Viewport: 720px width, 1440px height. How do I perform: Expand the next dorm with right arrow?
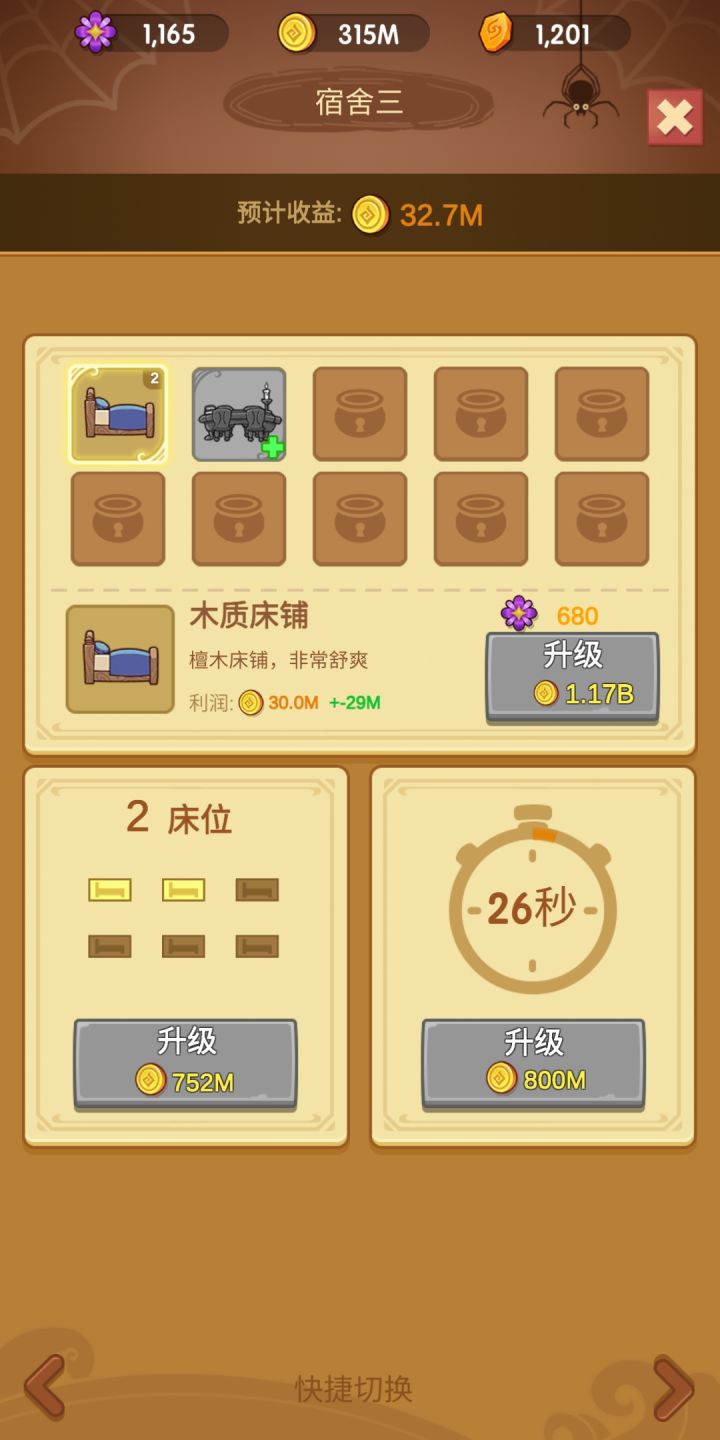click(x=672, y=1388)
